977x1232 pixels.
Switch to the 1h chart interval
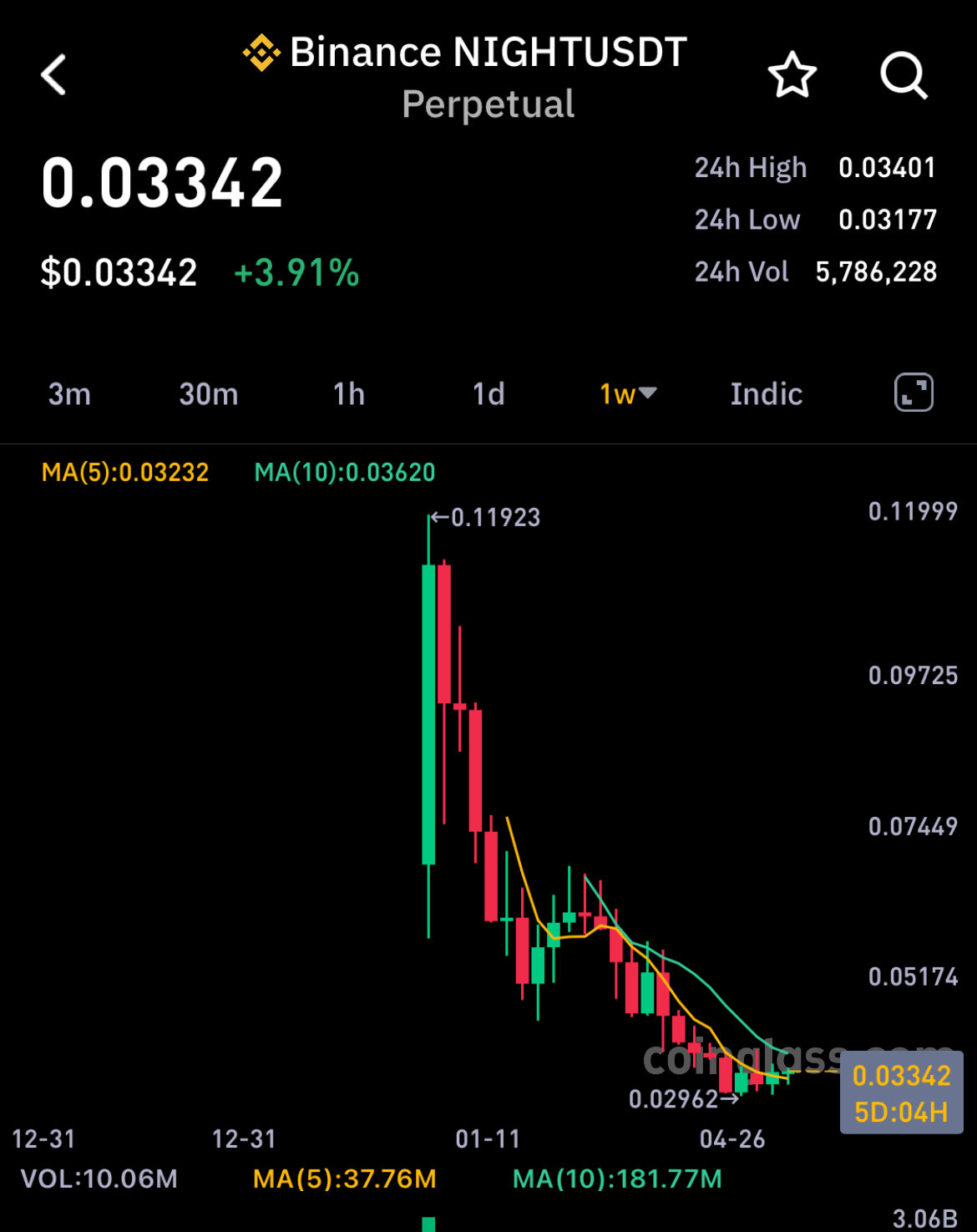tap(349, 393)
